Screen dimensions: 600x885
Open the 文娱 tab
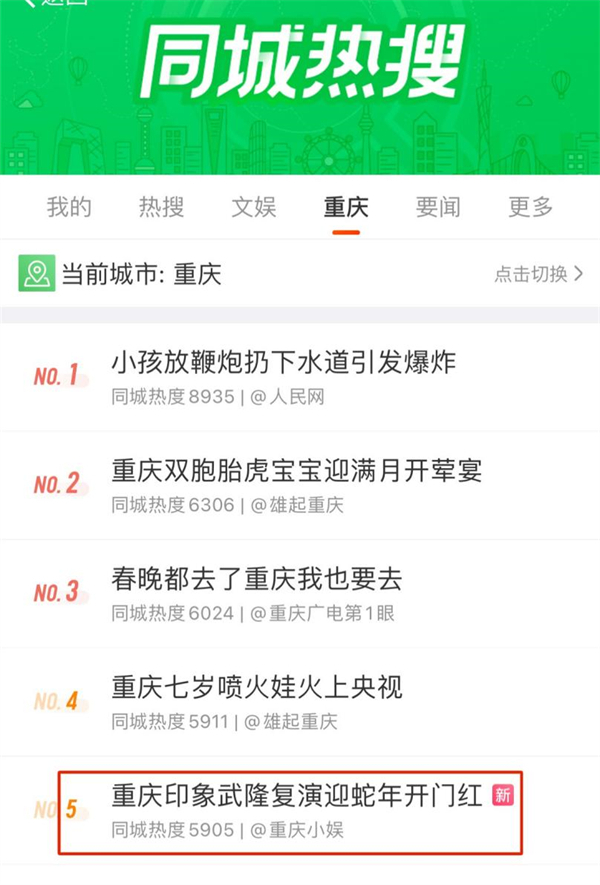click(253, 207)
